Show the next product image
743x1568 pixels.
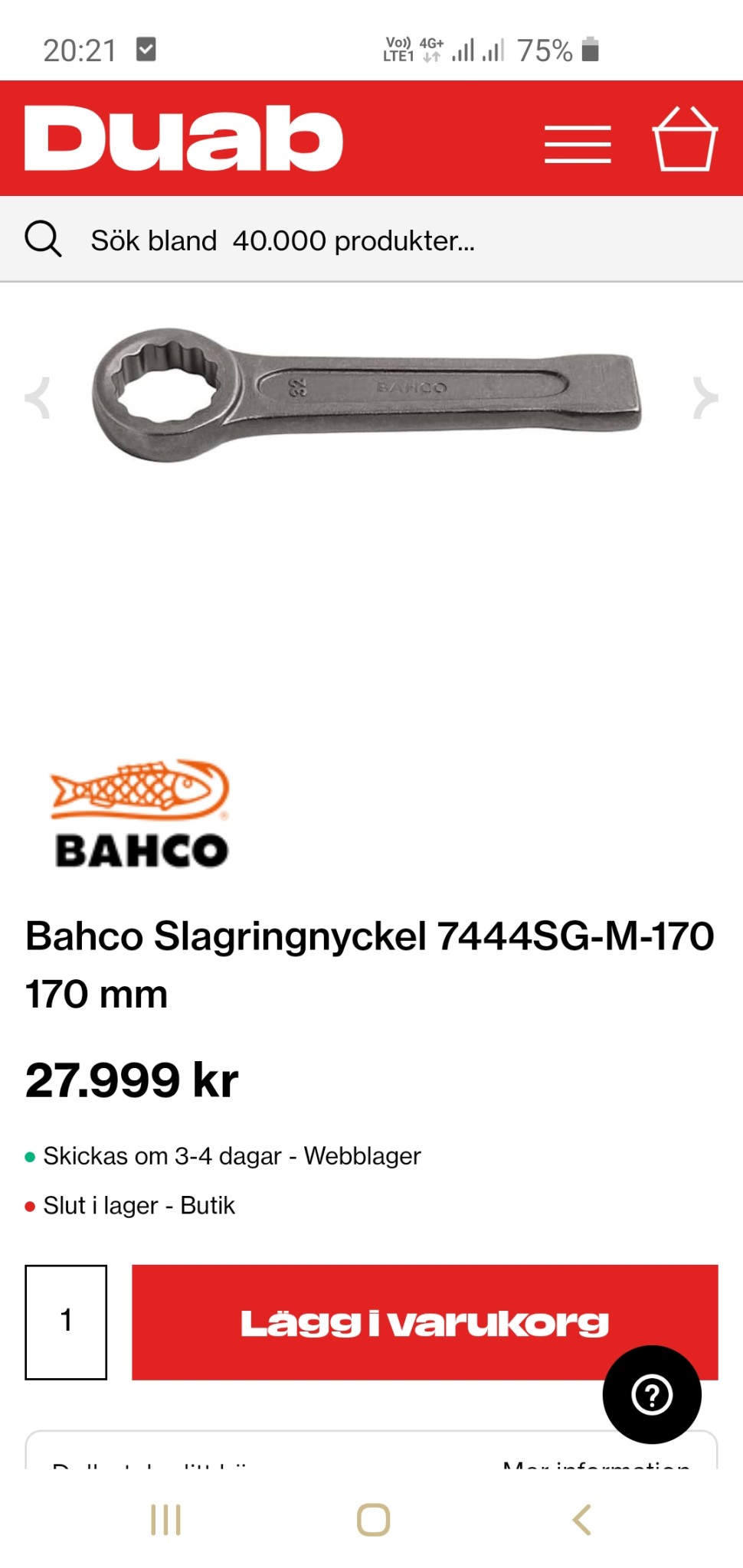705,397
